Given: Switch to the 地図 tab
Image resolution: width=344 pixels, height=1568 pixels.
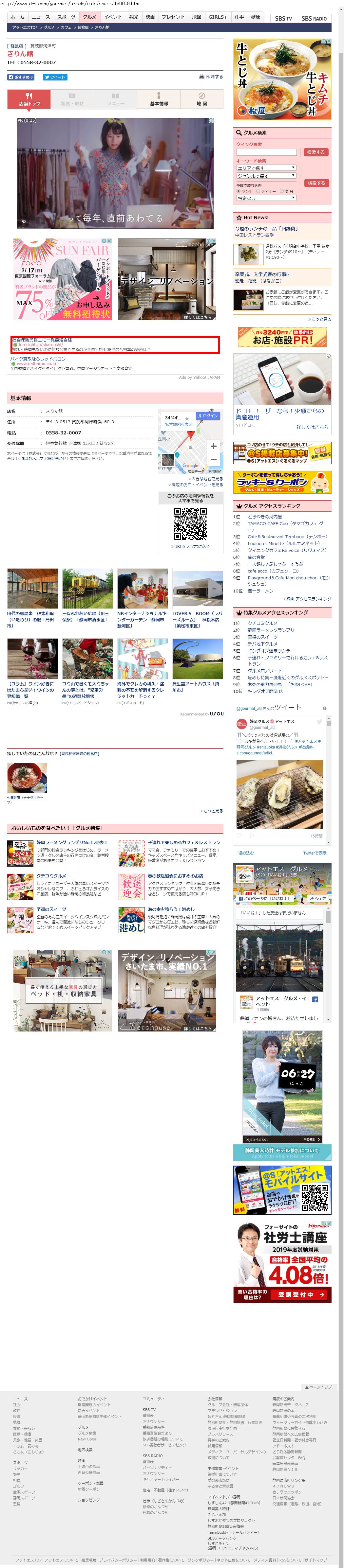Looking at the screenshot, I should pos(201,100).
